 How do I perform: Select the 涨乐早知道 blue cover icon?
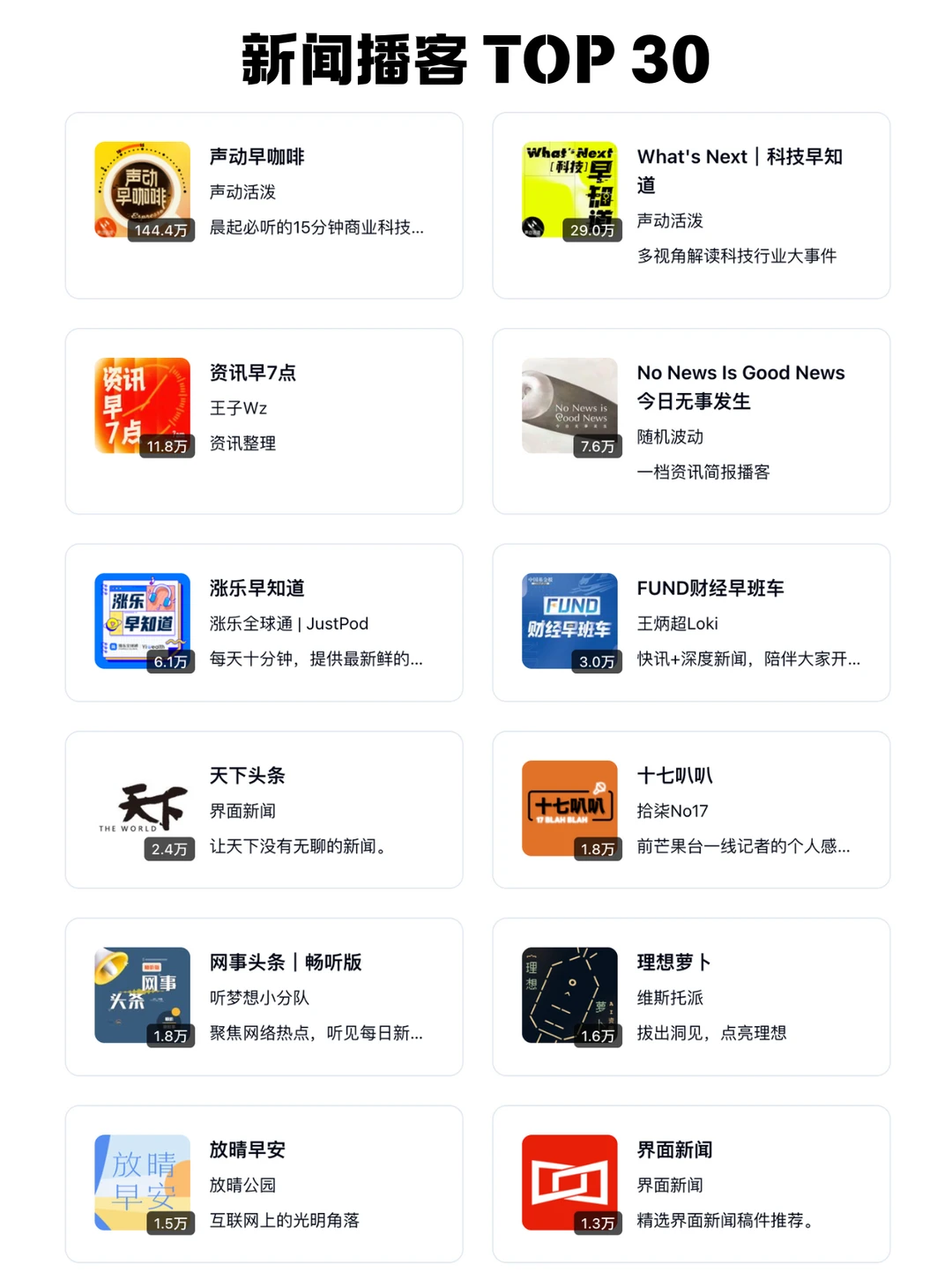pyautogui.click(x=142, y=620)
